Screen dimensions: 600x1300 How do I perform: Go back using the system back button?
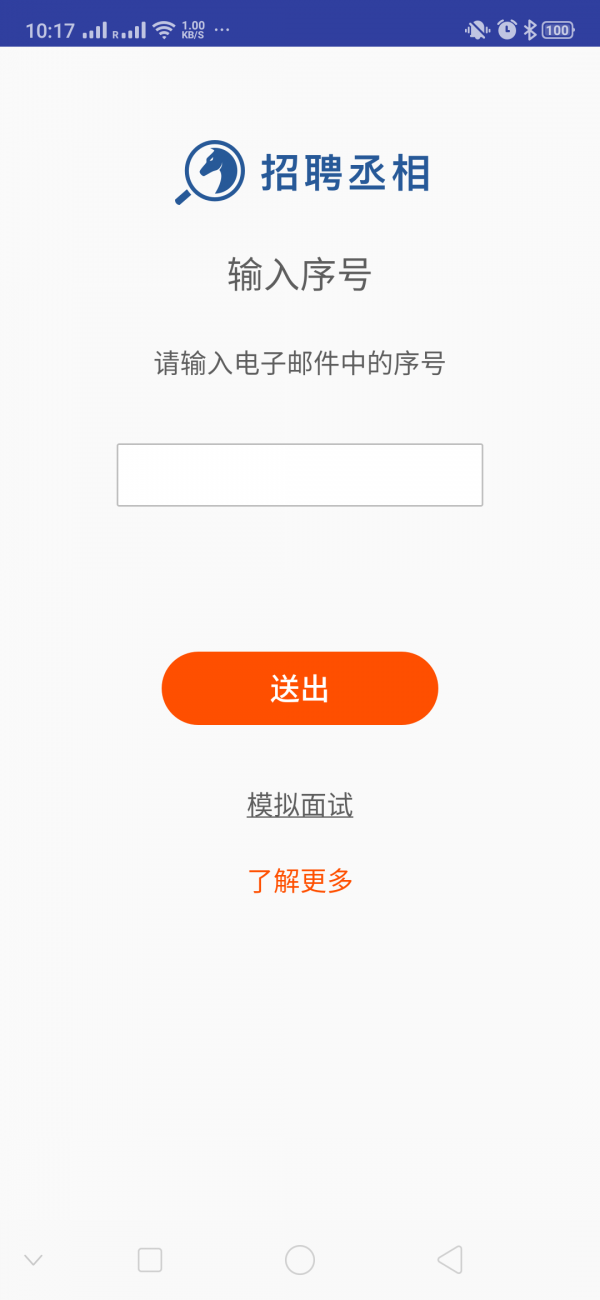(450, 1259)
